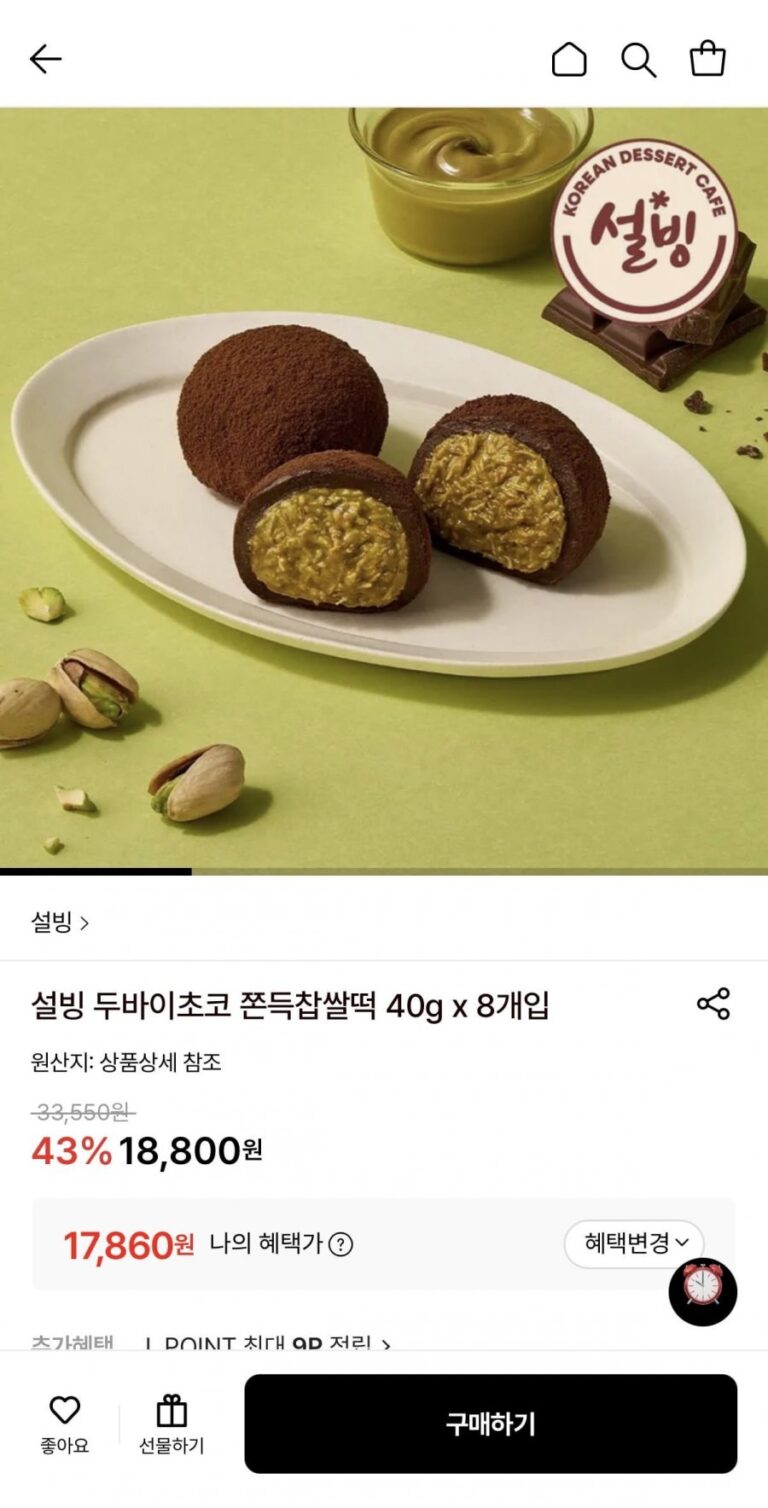Open the 혜택변경 dropdown
Screen dimensions: 768x1508
tap(635, 1243)
